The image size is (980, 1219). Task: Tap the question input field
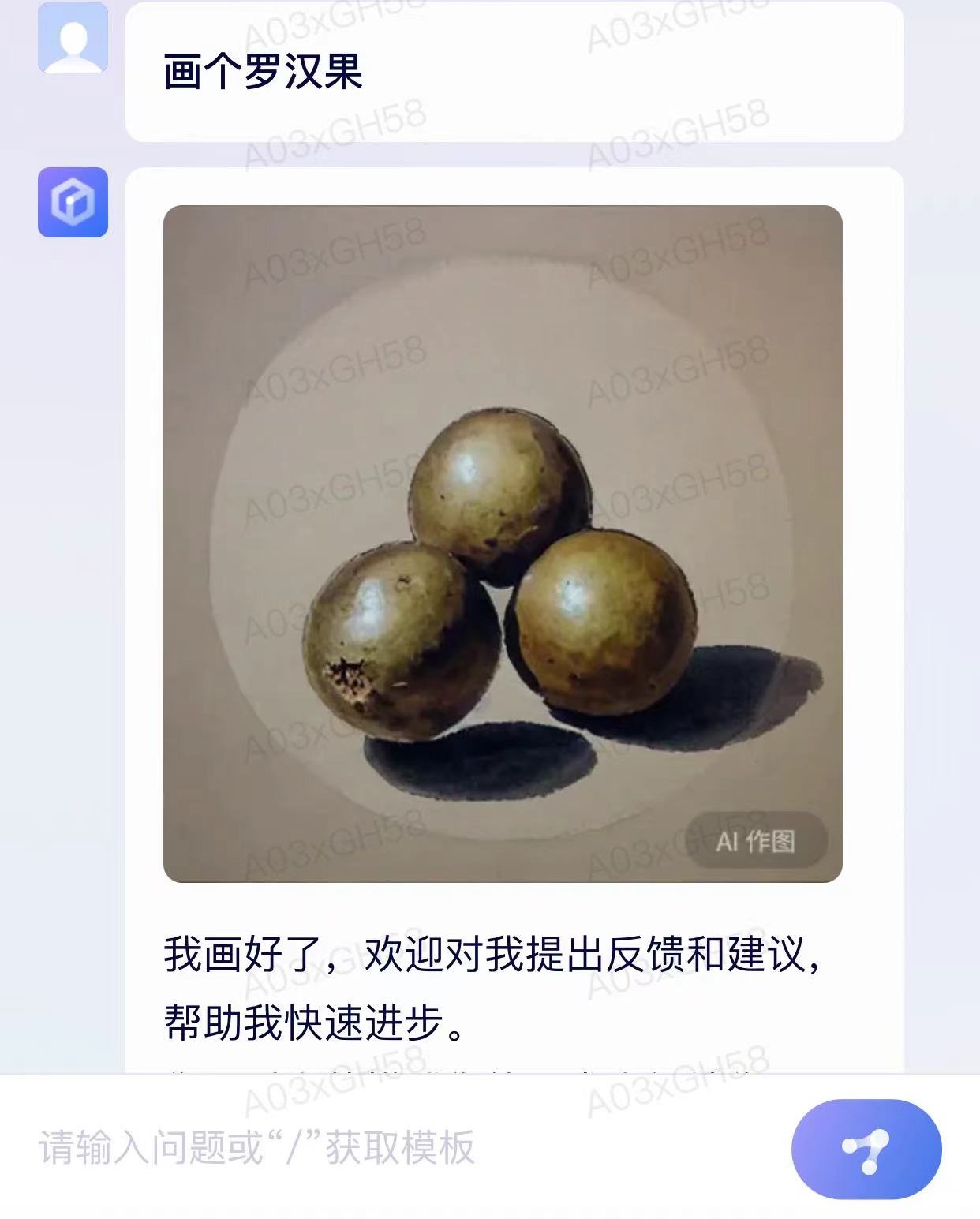[x=395, y=1147]
